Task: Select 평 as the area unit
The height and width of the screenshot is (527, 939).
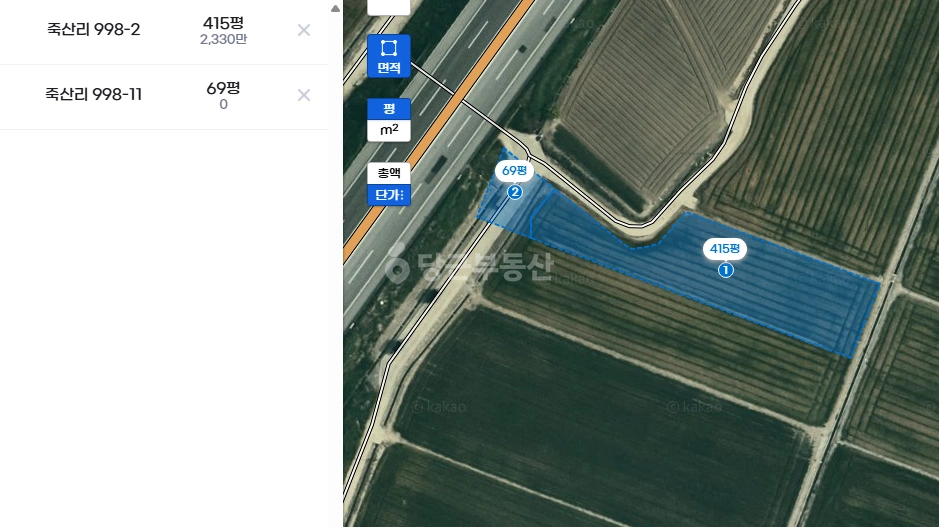Action: coord(389,109)
